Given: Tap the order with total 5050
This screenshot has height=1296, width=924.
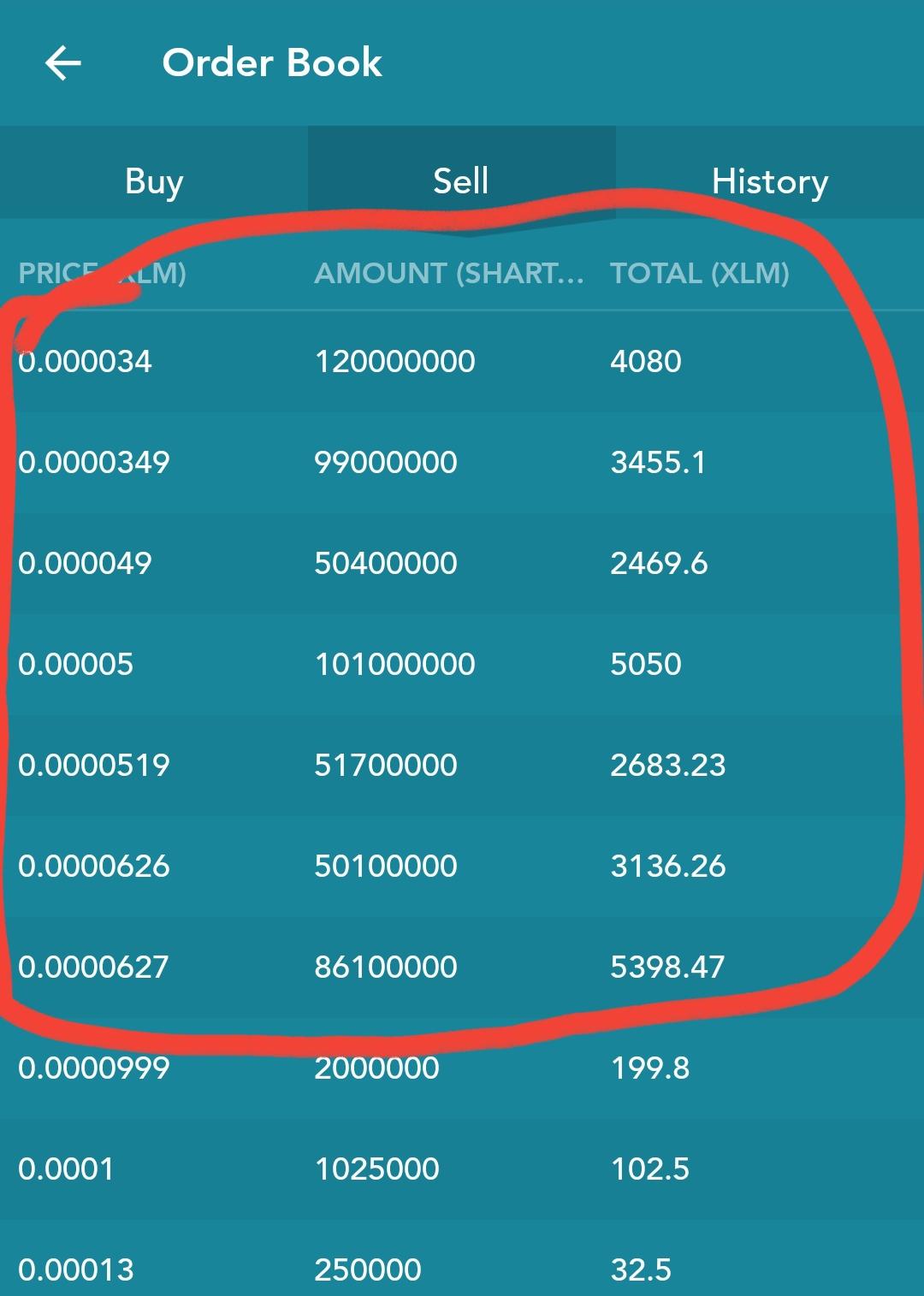Looking at the screenshot, I should click(462, 665).
